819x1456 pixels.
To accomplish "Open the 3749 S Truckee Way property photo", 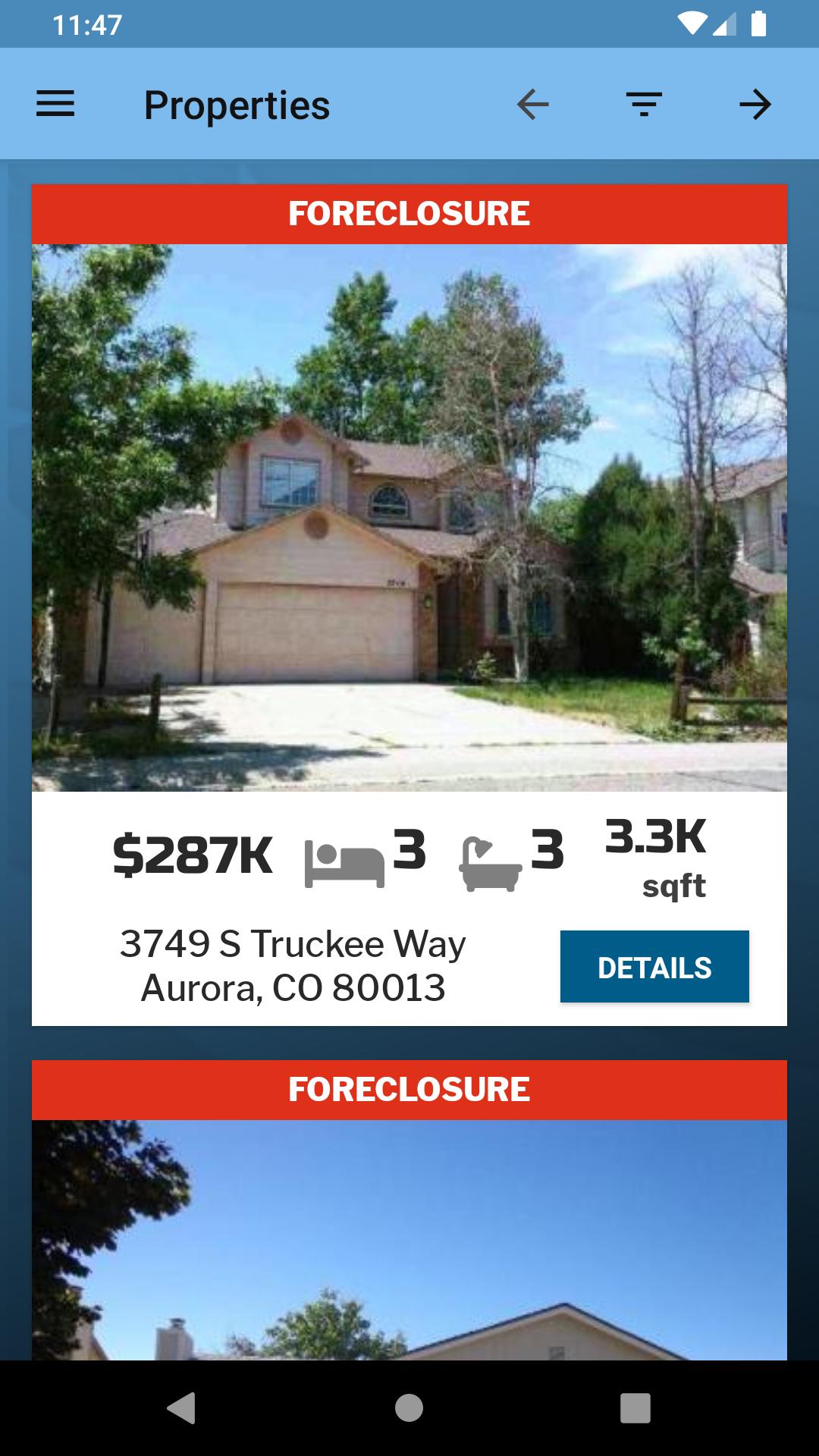I will point(409,517).
